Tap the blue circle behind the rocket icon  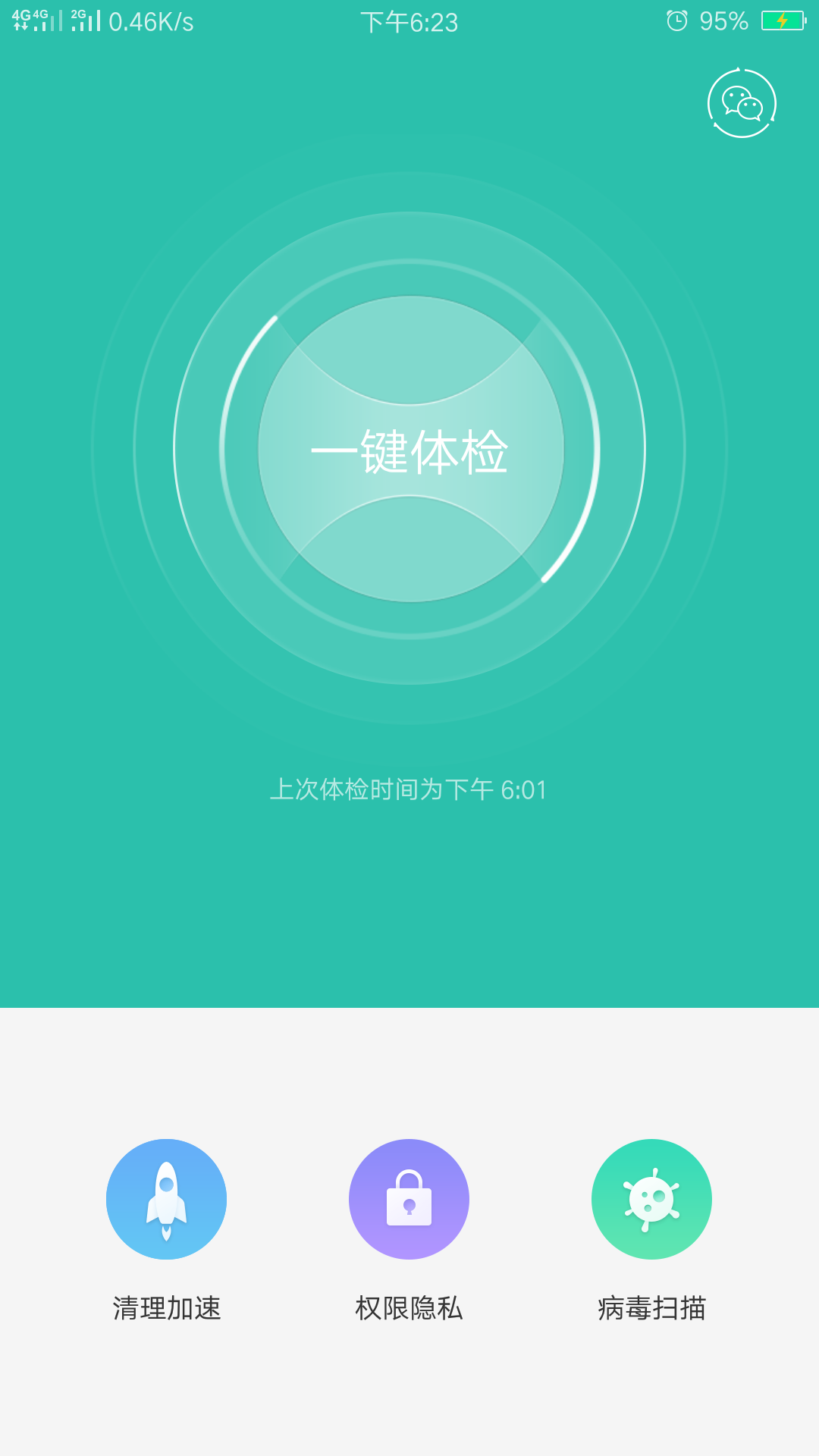[x=167, y=1198]
